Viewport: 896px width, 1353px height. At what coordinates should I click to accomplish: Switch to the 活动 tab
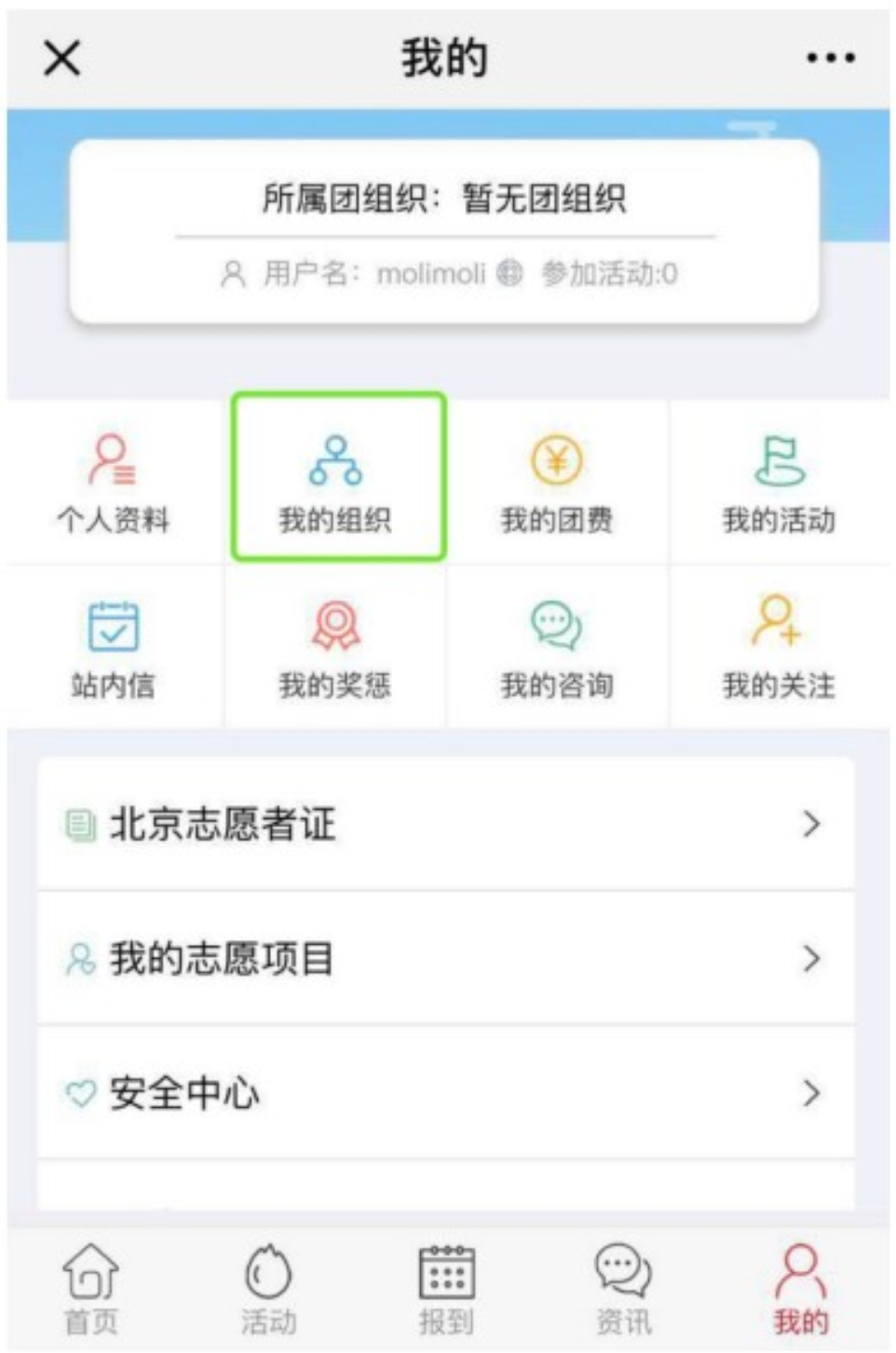(x=268, y=1290)
